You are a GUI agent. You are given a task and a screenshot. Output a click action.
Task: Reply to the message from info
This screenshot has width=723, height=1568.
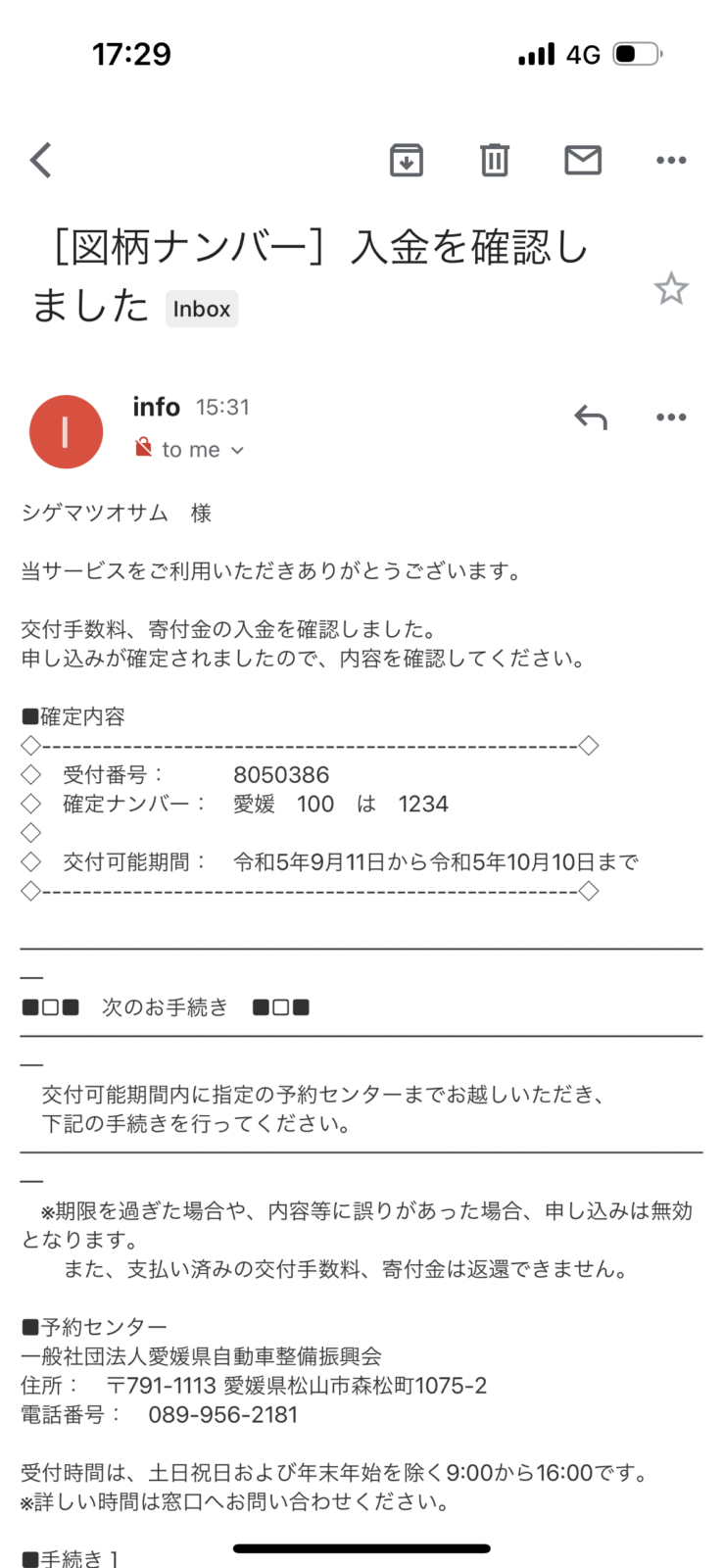[591, 417]
